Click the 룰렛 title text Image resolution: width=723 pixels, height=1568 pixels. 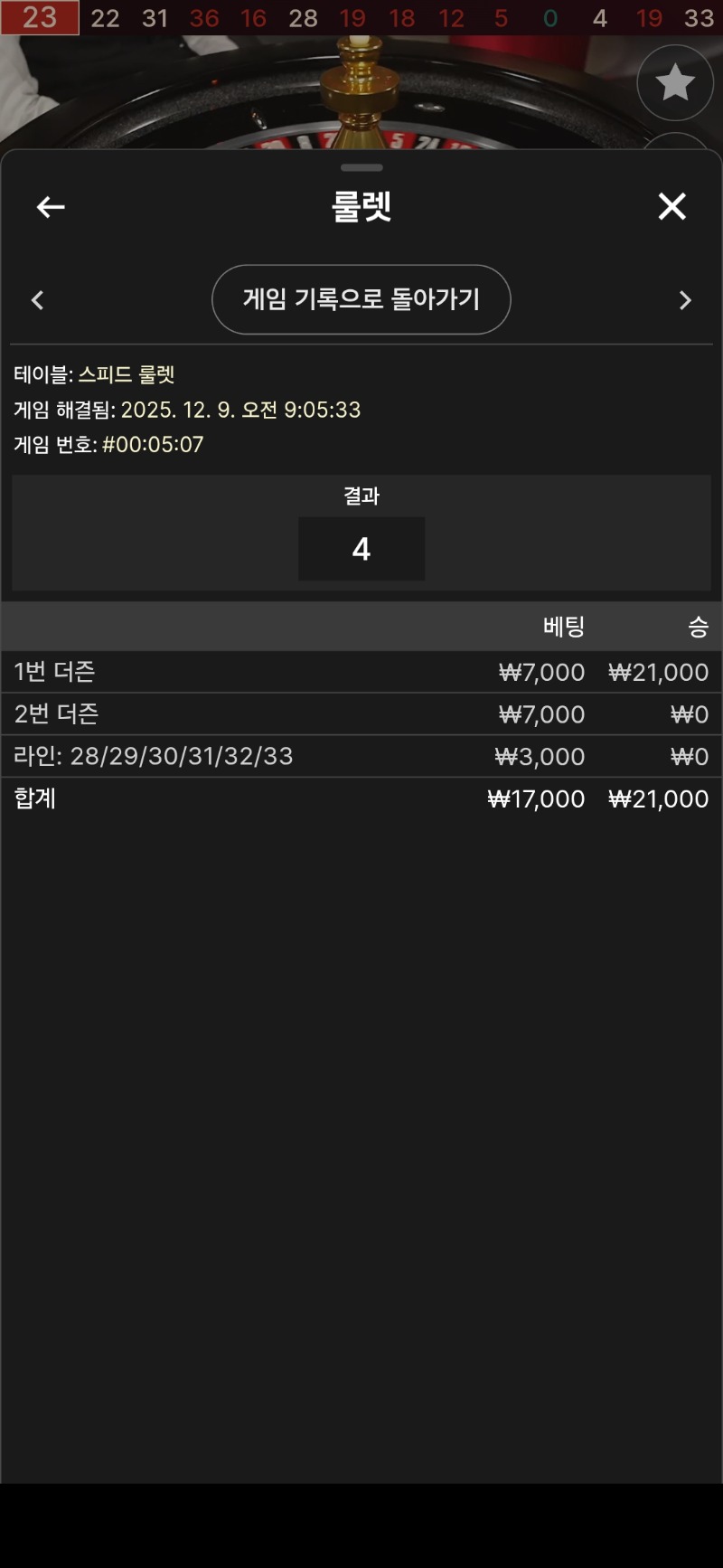point(361,207)
